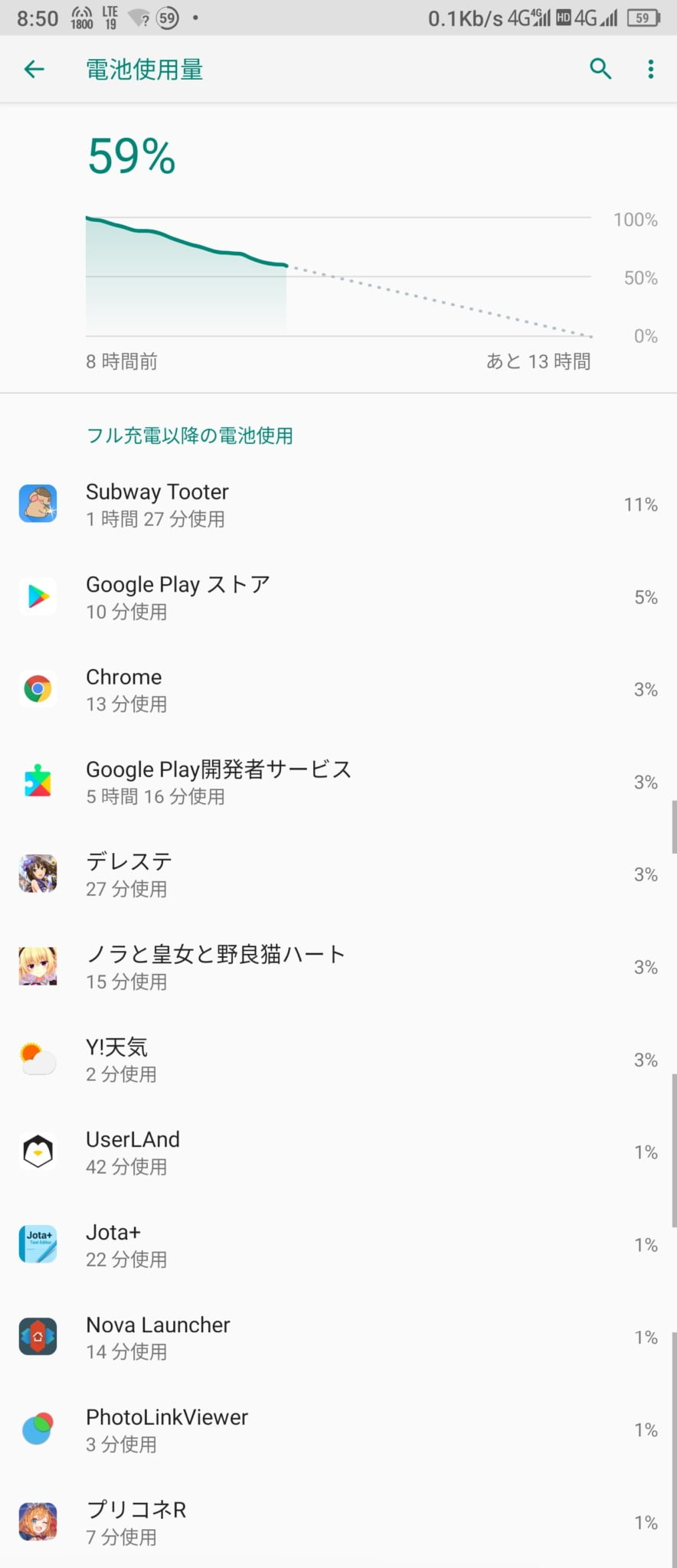Tap the デレステ entry
This screenshot has height=1568, width=677.
(x=337, y=874)
